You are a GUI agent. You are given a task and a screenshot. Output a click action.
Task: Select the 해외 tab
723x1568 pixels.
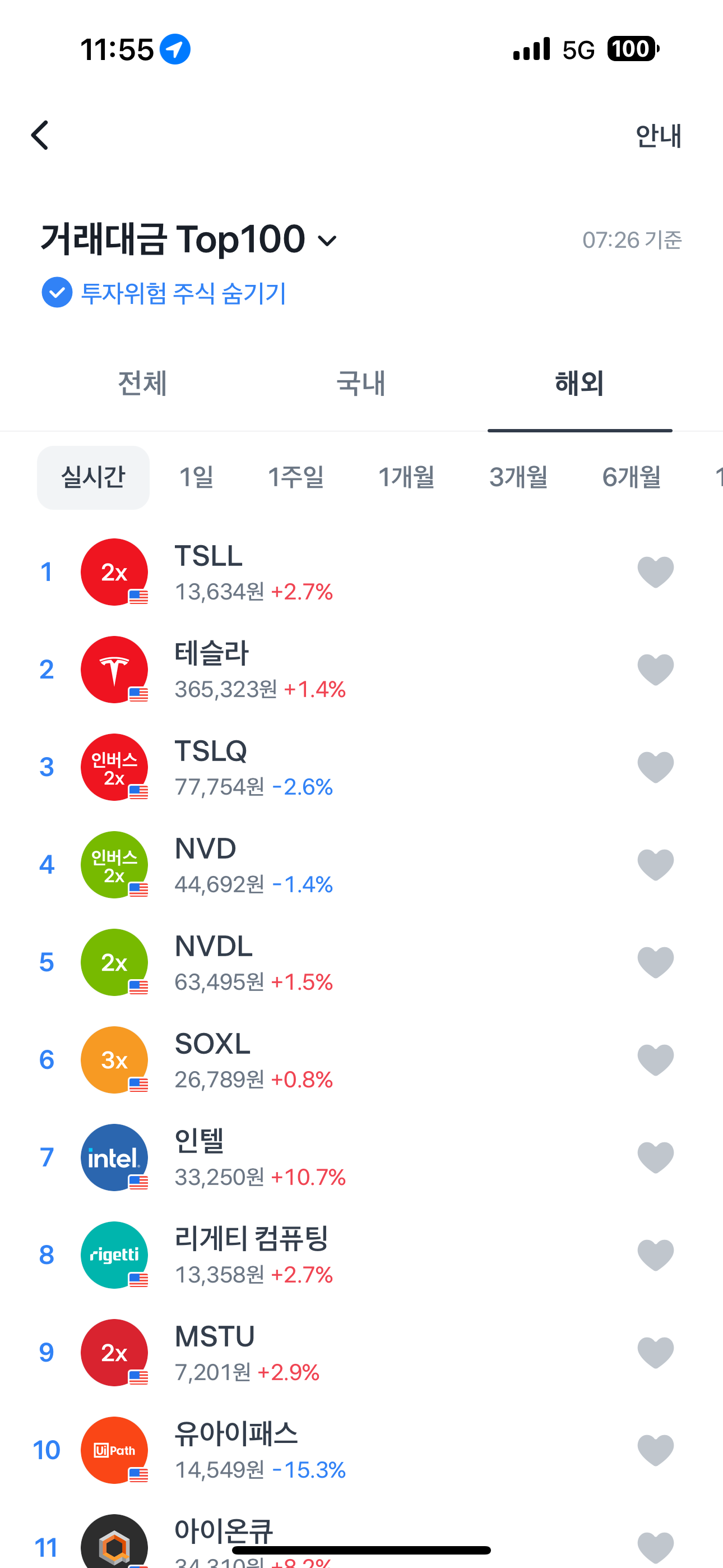click(579, 384)
